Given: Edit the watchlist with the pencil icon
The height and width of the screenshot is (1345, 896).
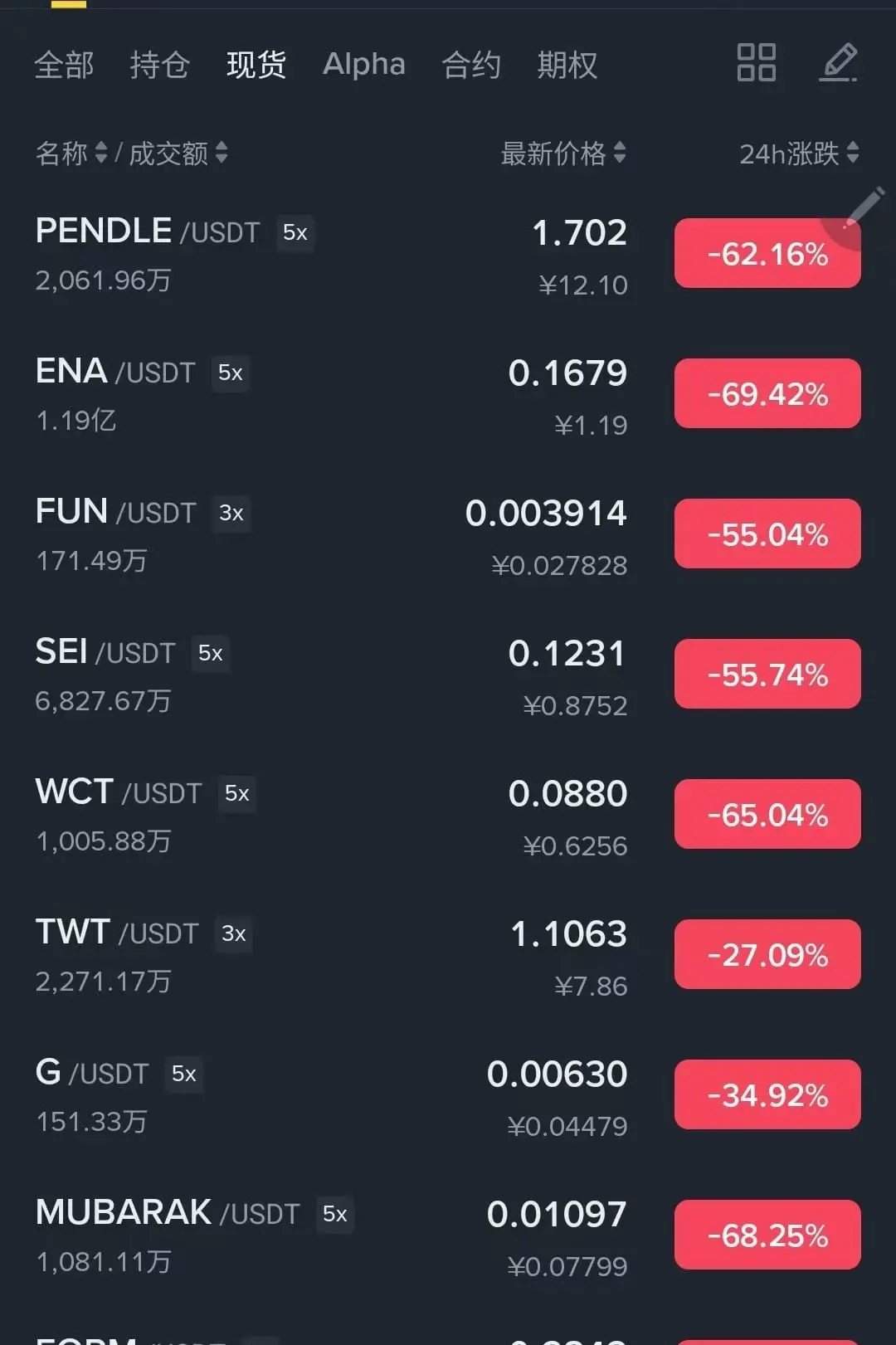Looking at the screenshot, I should point(838,63).
